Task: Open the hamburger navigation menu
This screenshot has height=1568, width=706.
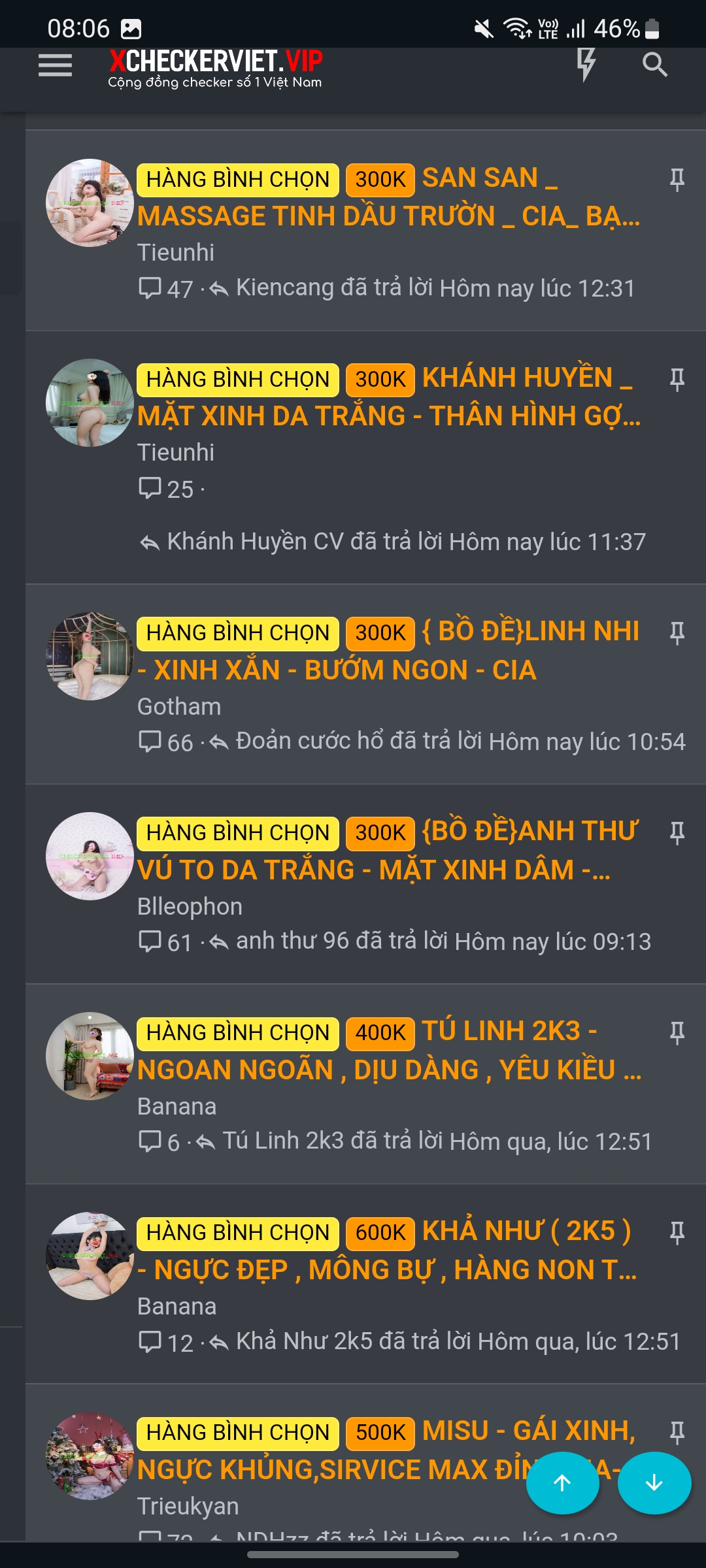Action: 55,65
